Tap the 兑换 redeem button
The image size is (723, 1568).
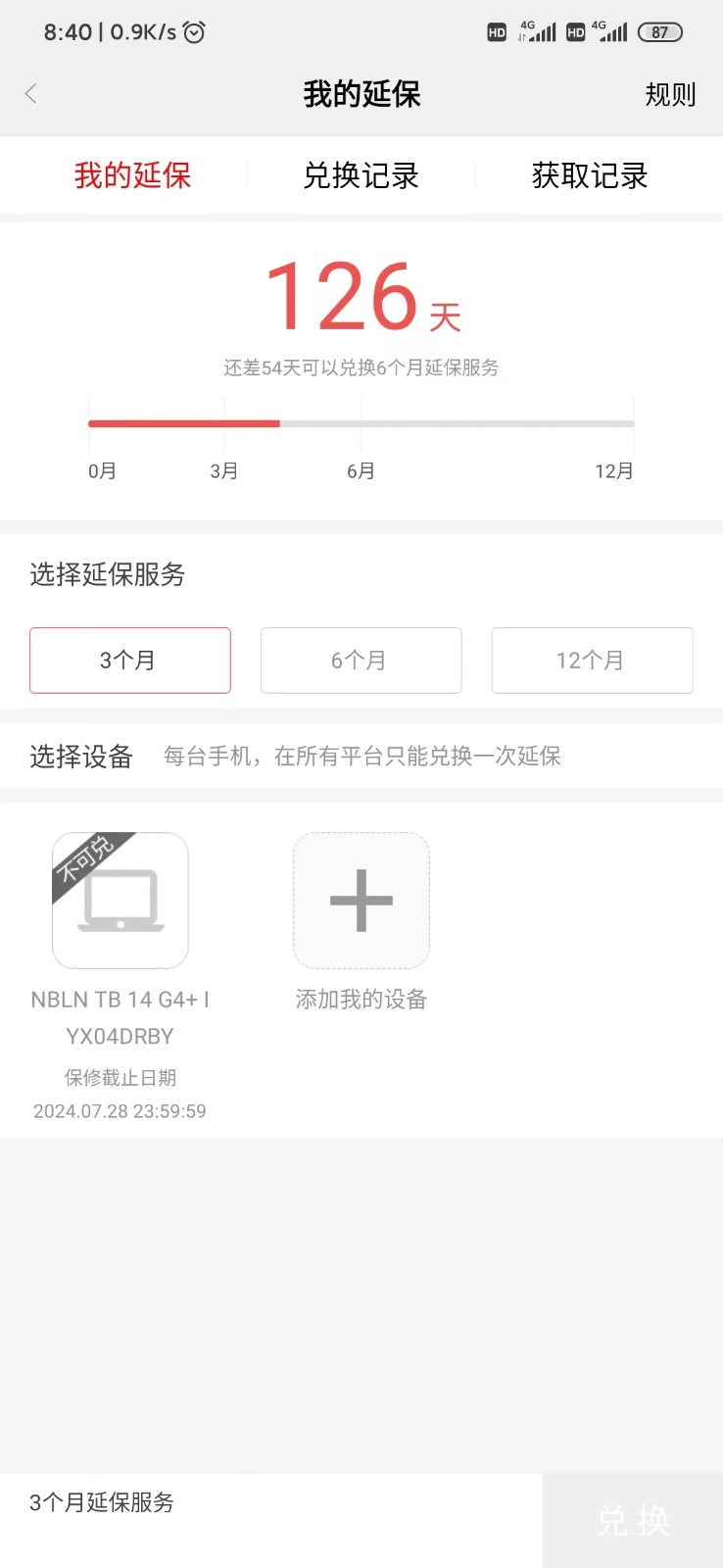(633, 1521)
